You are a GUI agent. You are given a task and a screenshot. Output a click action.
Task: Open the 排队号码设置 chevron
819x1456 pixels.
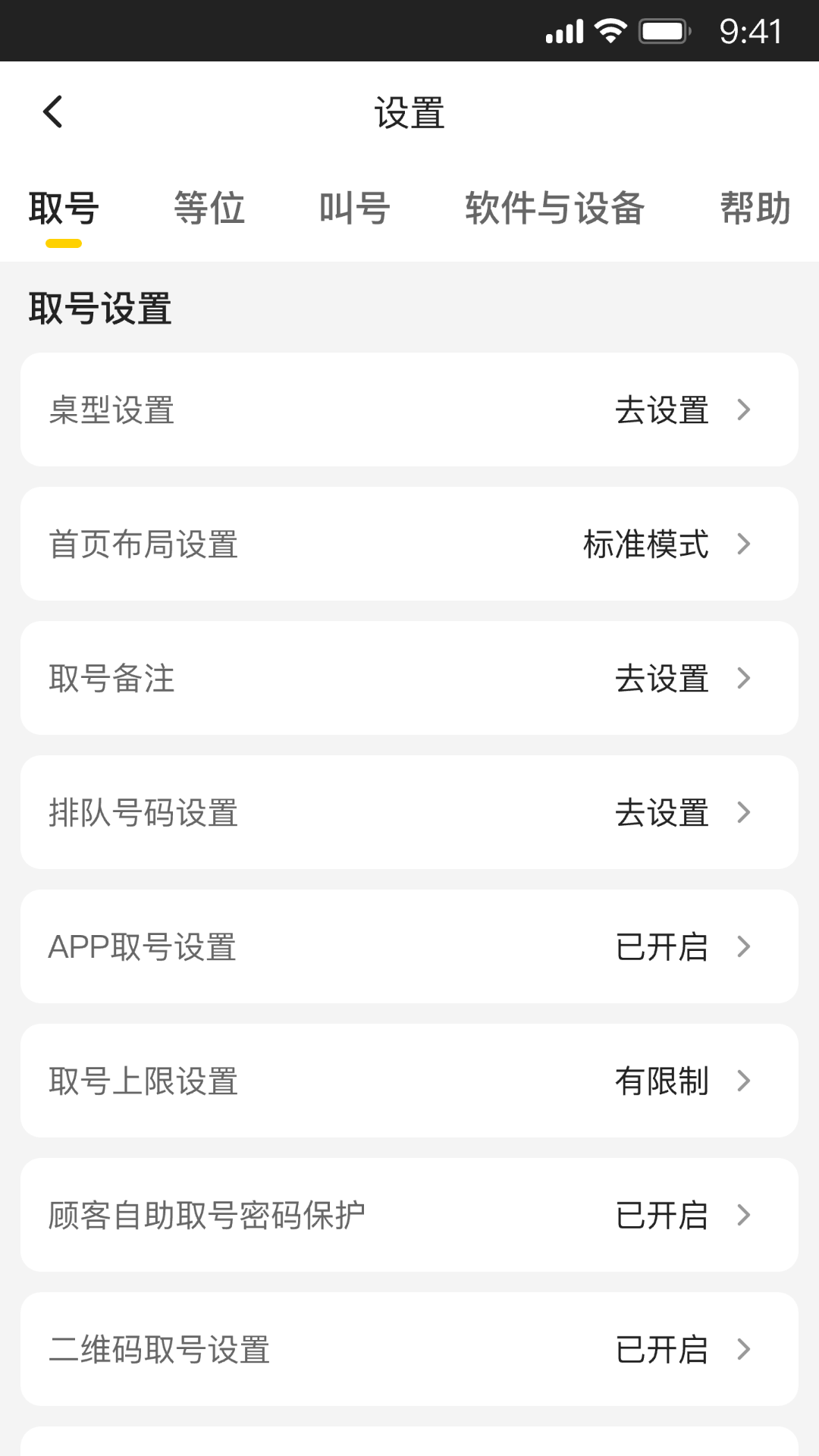pyautogui.click(x=744, y=812)
